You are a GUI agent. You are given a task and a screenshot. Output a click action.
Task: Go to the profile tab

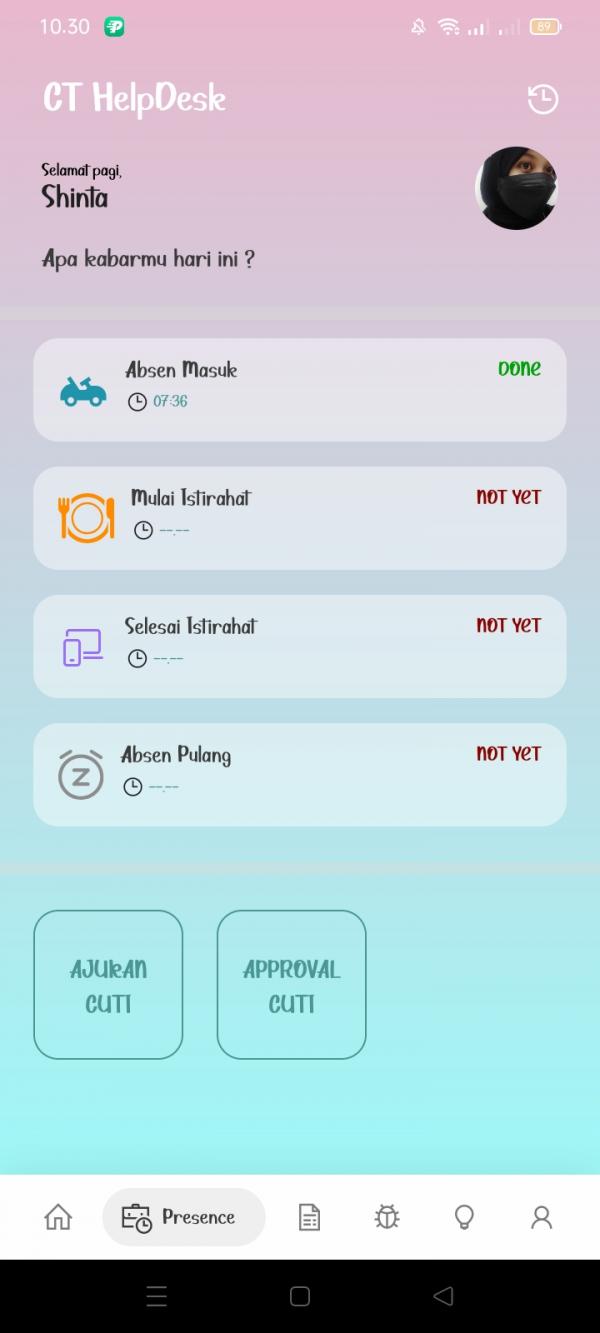pyautogui.click(x=541, y=1217)
